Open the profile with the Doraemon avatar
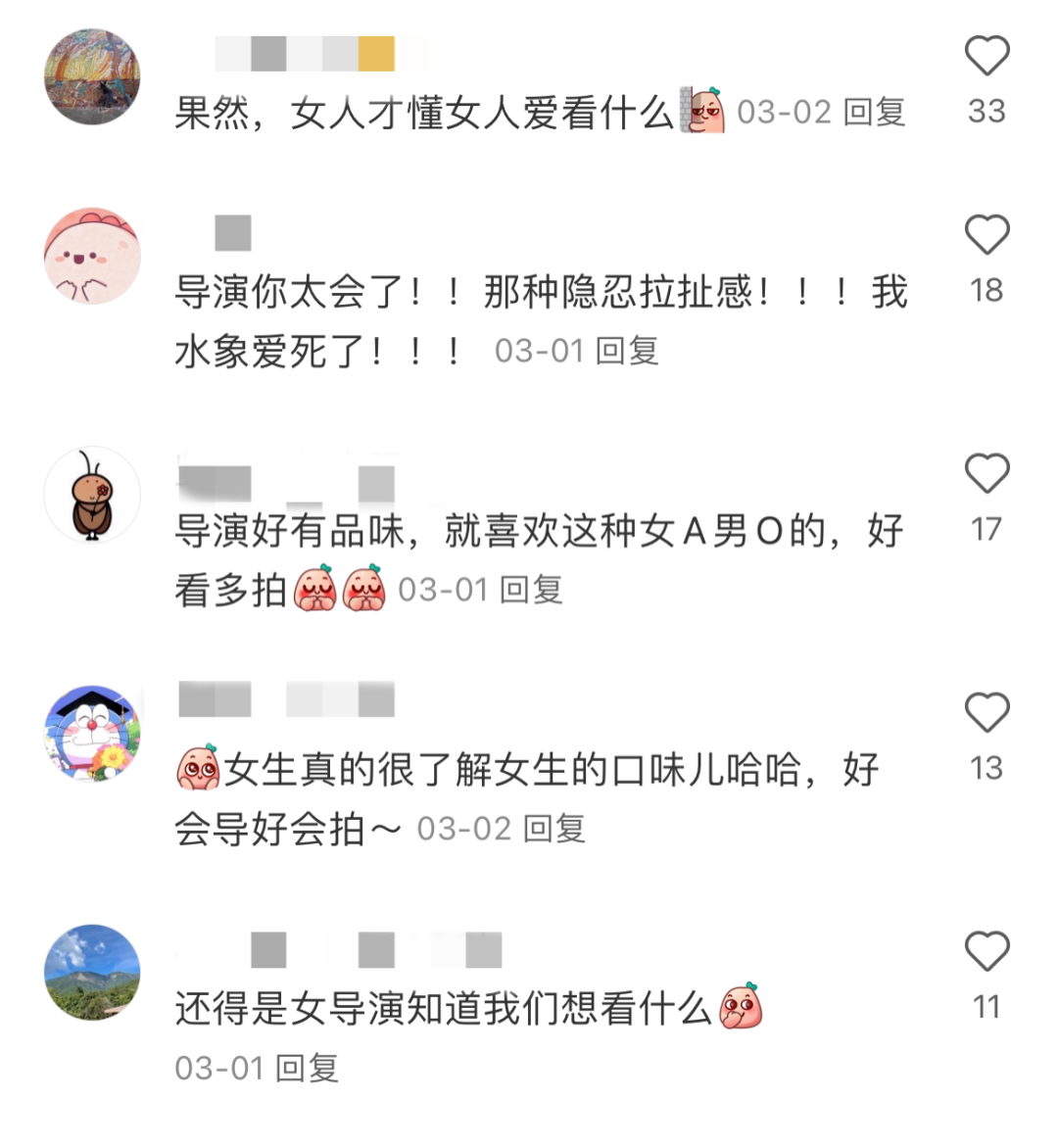The image size is (1058, 1148). pos(93,734)
